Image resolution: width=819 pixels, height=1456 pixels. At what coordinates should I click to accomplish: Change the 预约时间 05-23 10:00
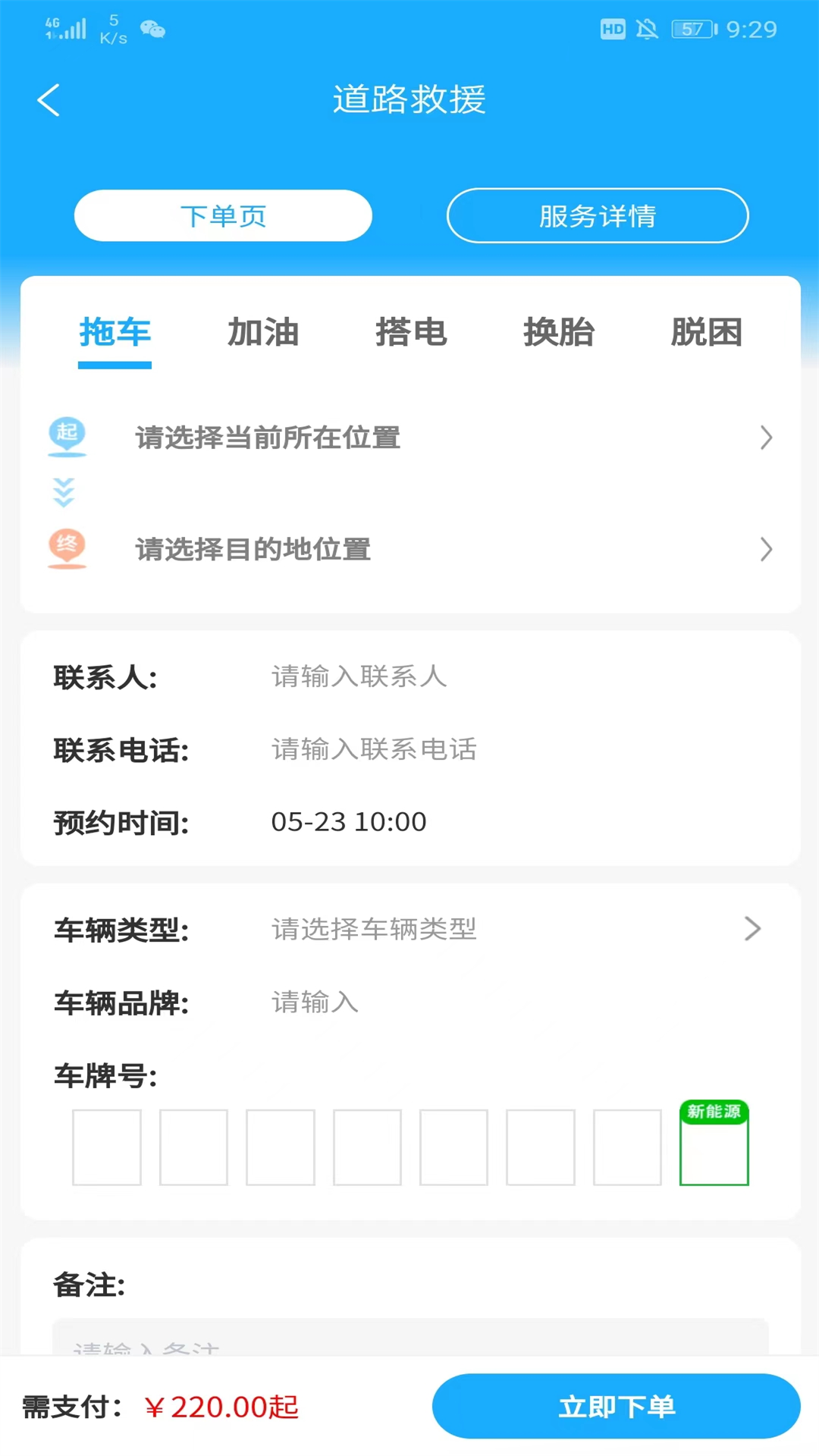click(x=349, y=822)
